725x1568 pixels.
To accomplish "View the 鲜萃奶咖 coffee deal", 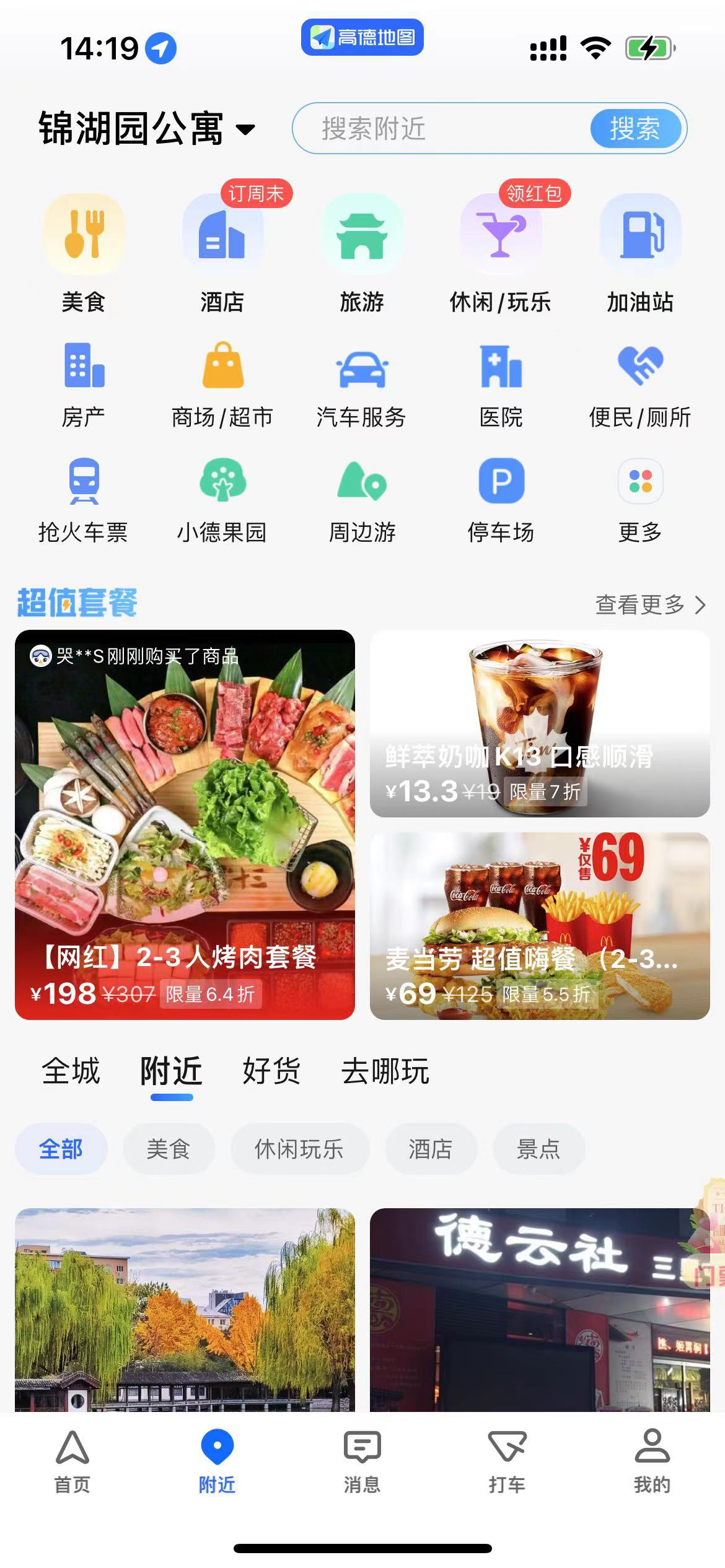I will click(540, 723).
